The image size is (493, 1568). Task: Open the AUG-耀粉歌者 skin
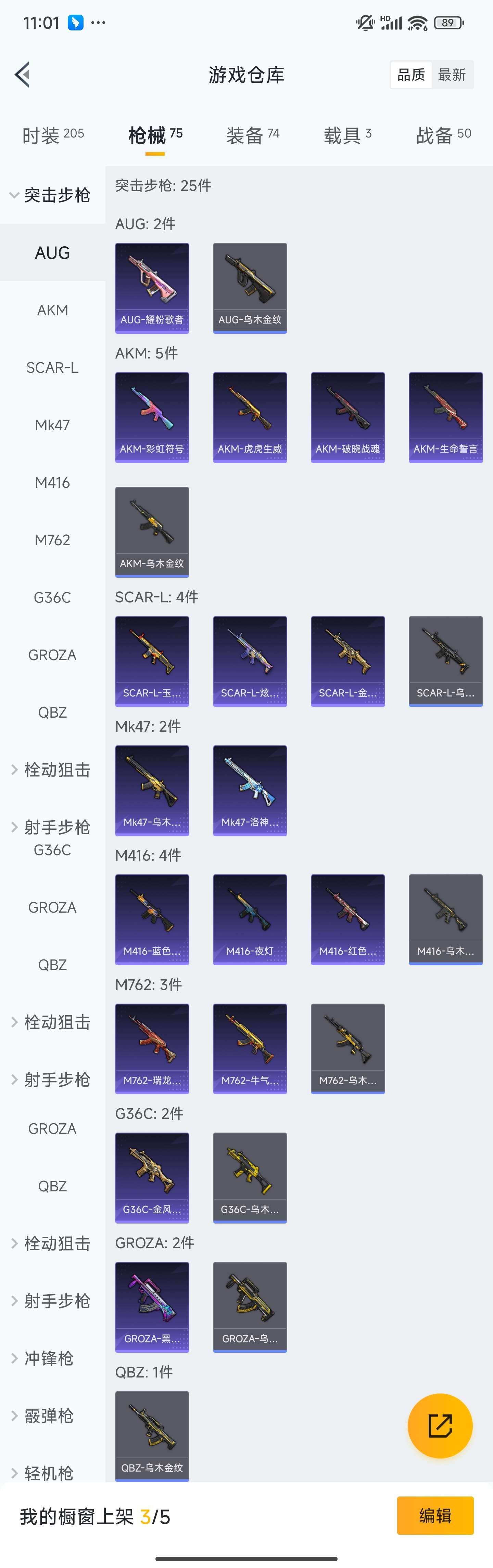click(152, 288)
